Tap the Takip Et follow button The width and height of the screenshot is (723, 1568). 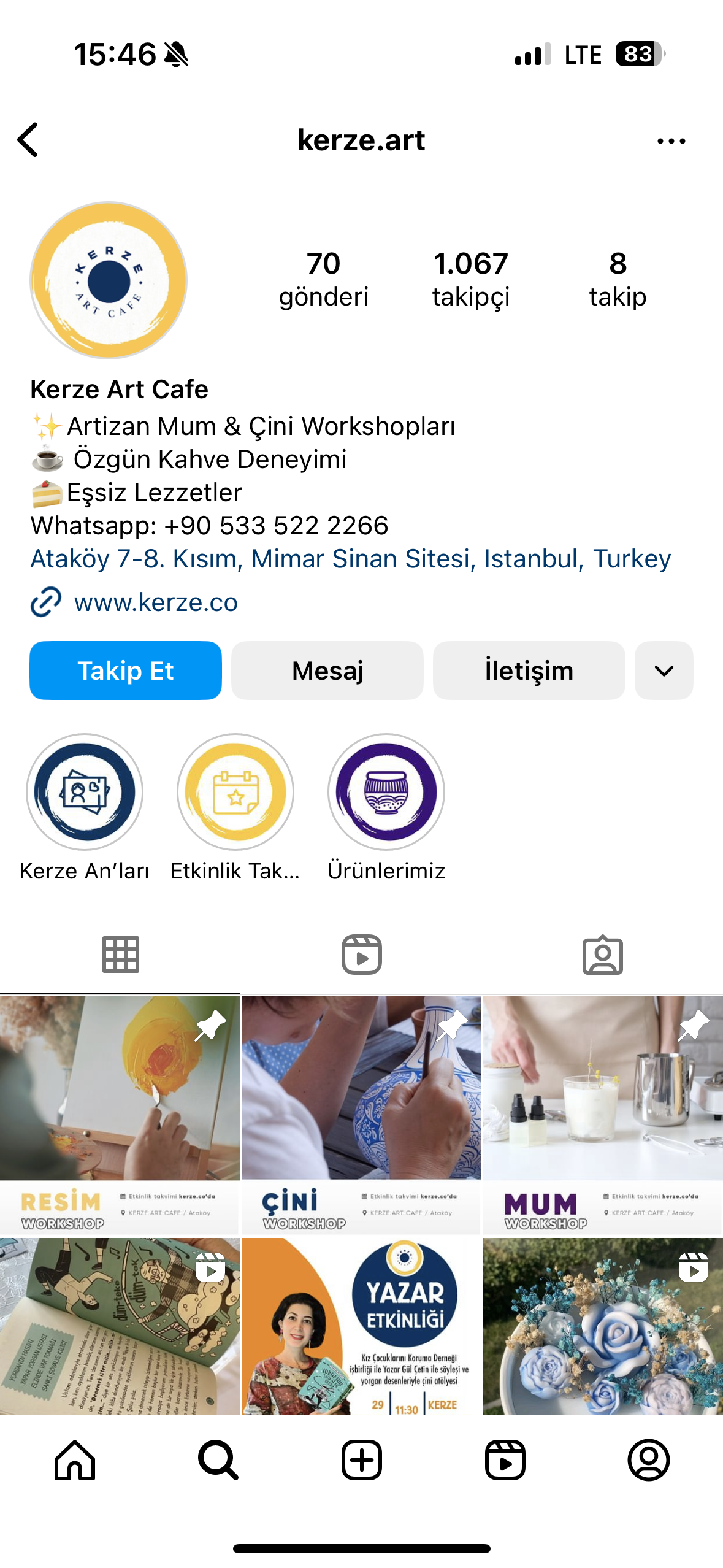(126, 671)
